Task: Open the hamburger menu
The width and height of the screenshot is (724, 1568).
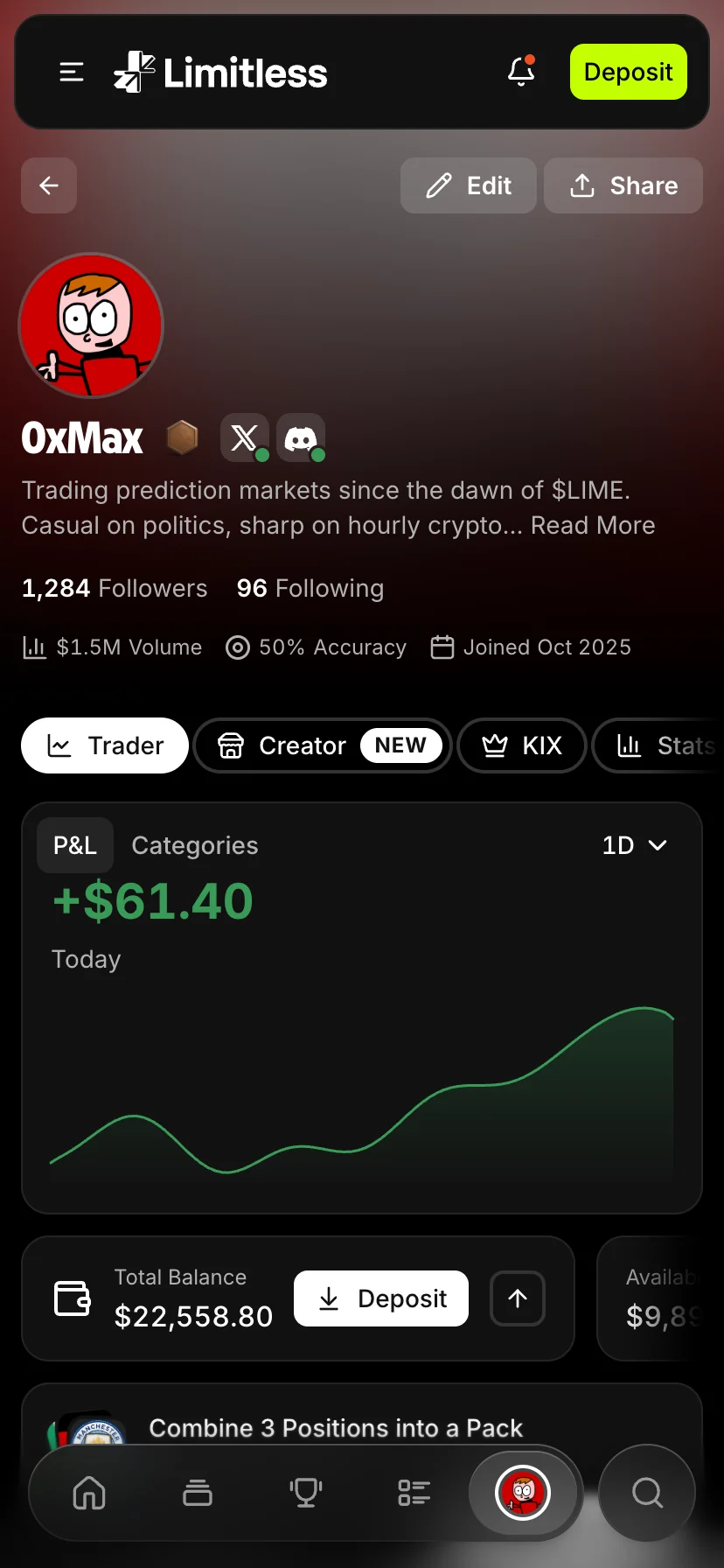Action: pyautogui.click(x=72, y=72)
